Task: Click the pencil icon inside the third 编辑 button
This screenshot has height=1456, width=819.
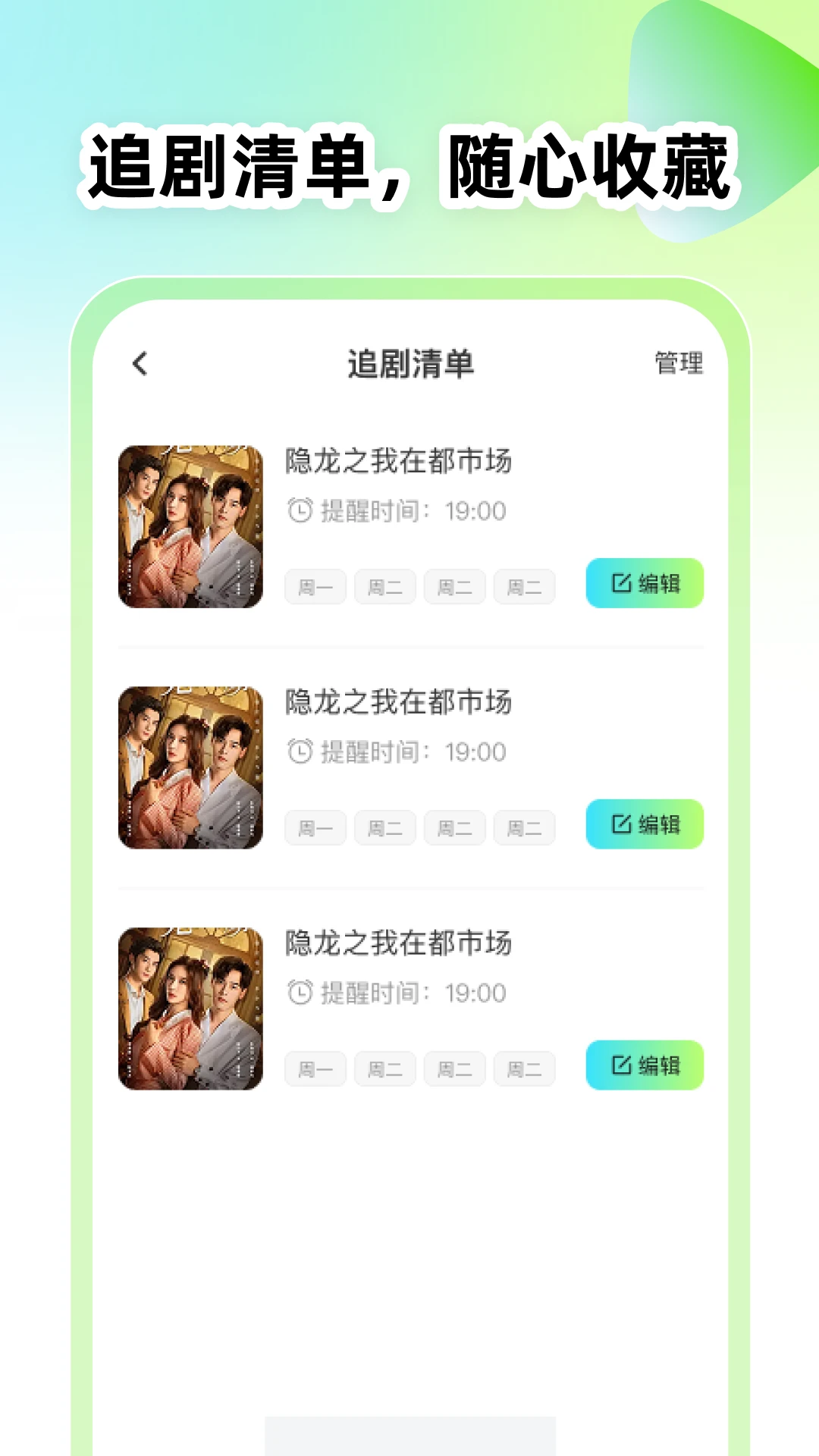Action: [622, 1065]
